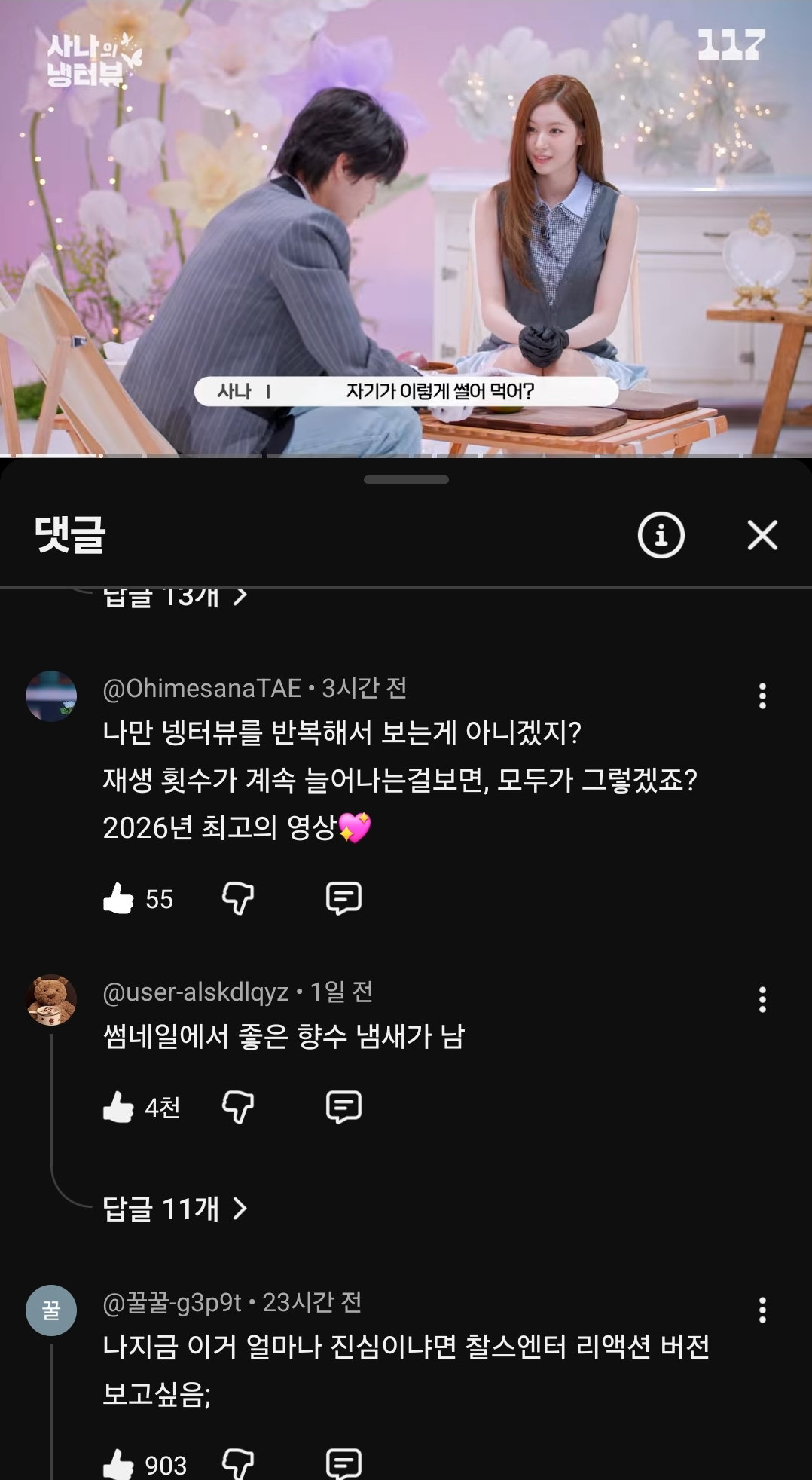Open @꿀꿀-g3p9t's profile avatar
The height and width of the screenshot is (1480, 812).
coord(51,1310)
